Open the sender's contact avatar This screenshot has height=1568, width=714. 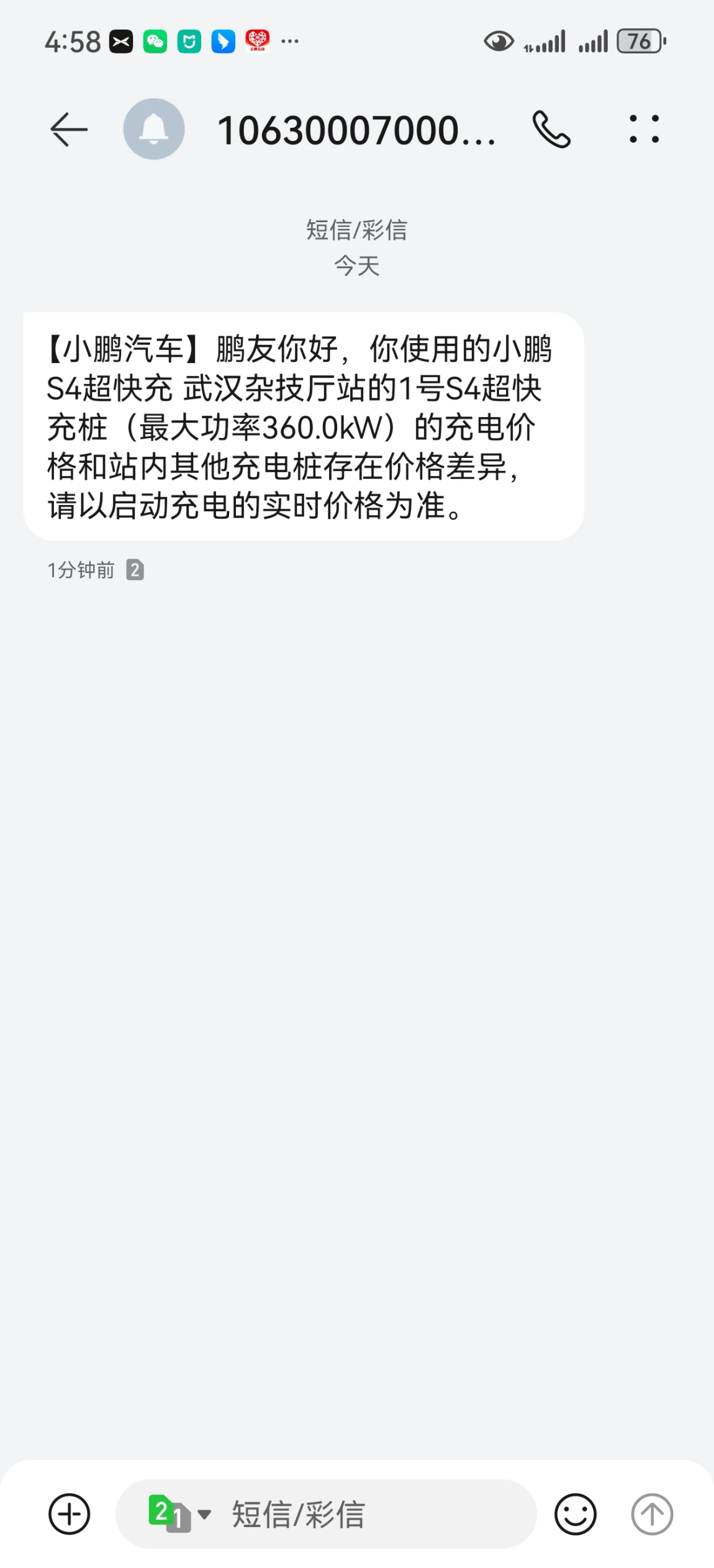pos(154,129)
